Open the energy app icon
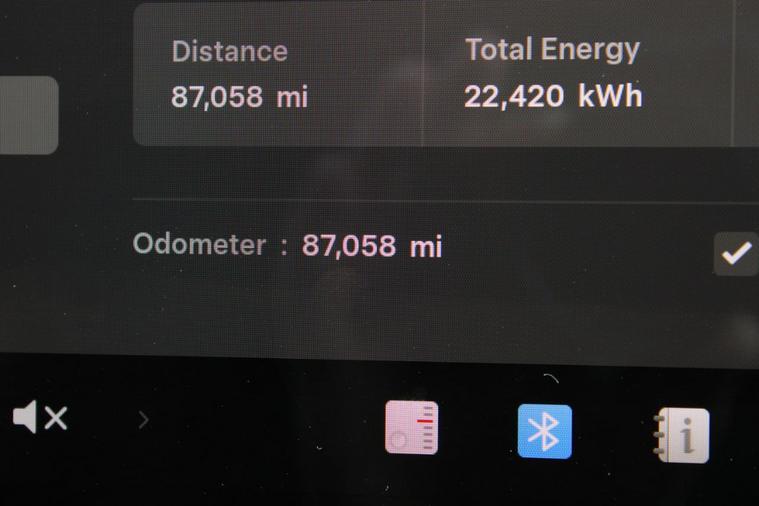Viewport: 759px width, 506px height. 412,428
